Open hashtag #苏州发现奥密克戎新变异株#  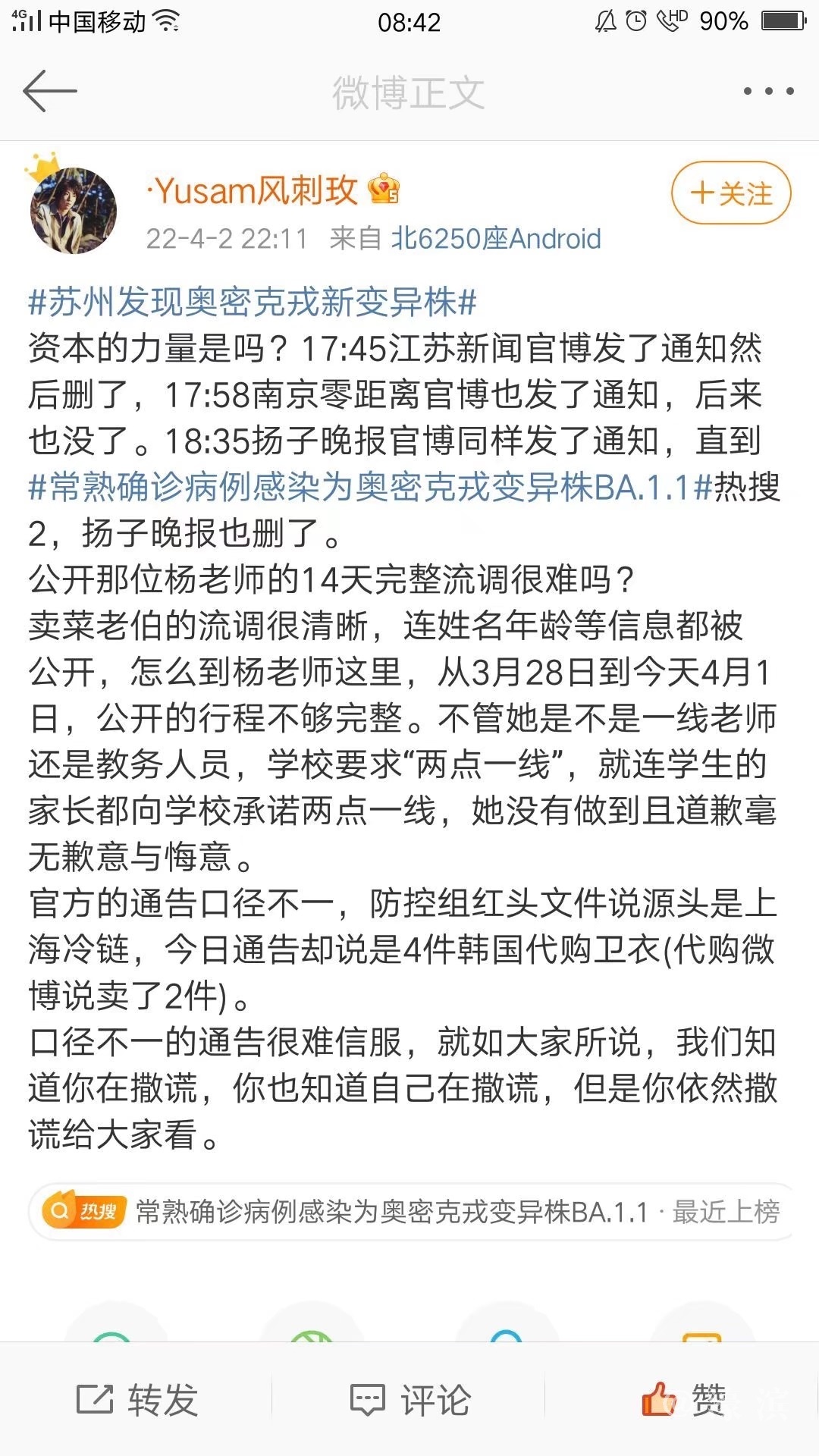[x=253, y=303]
